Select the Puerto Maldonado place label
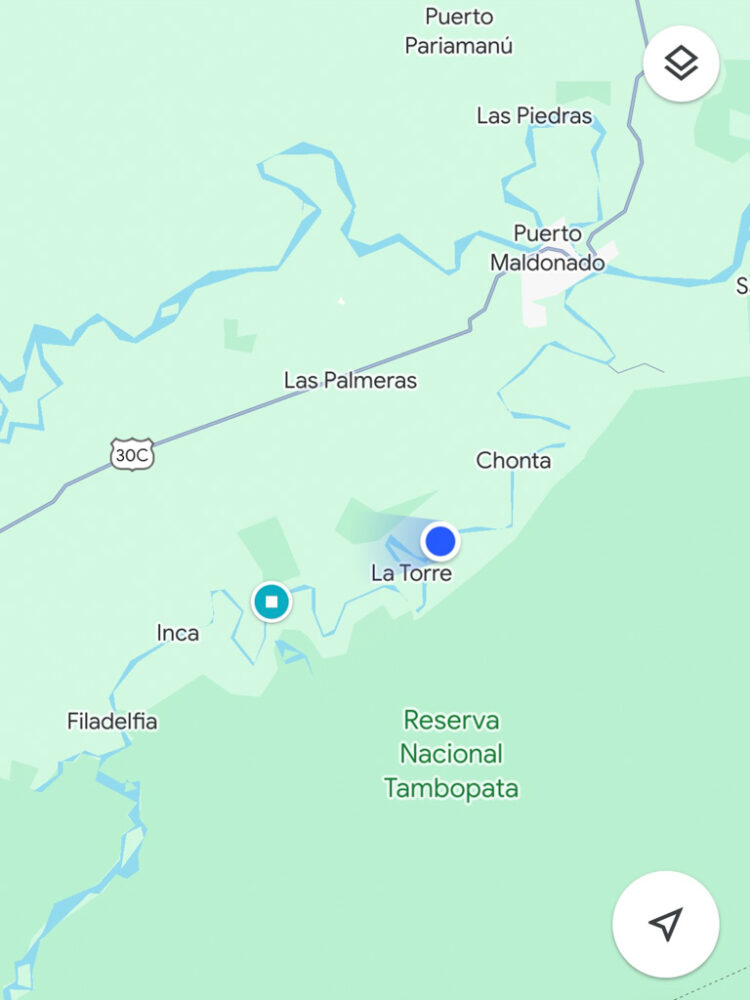Viewport: 750px width, 1000px height. (x=547, y=248)
